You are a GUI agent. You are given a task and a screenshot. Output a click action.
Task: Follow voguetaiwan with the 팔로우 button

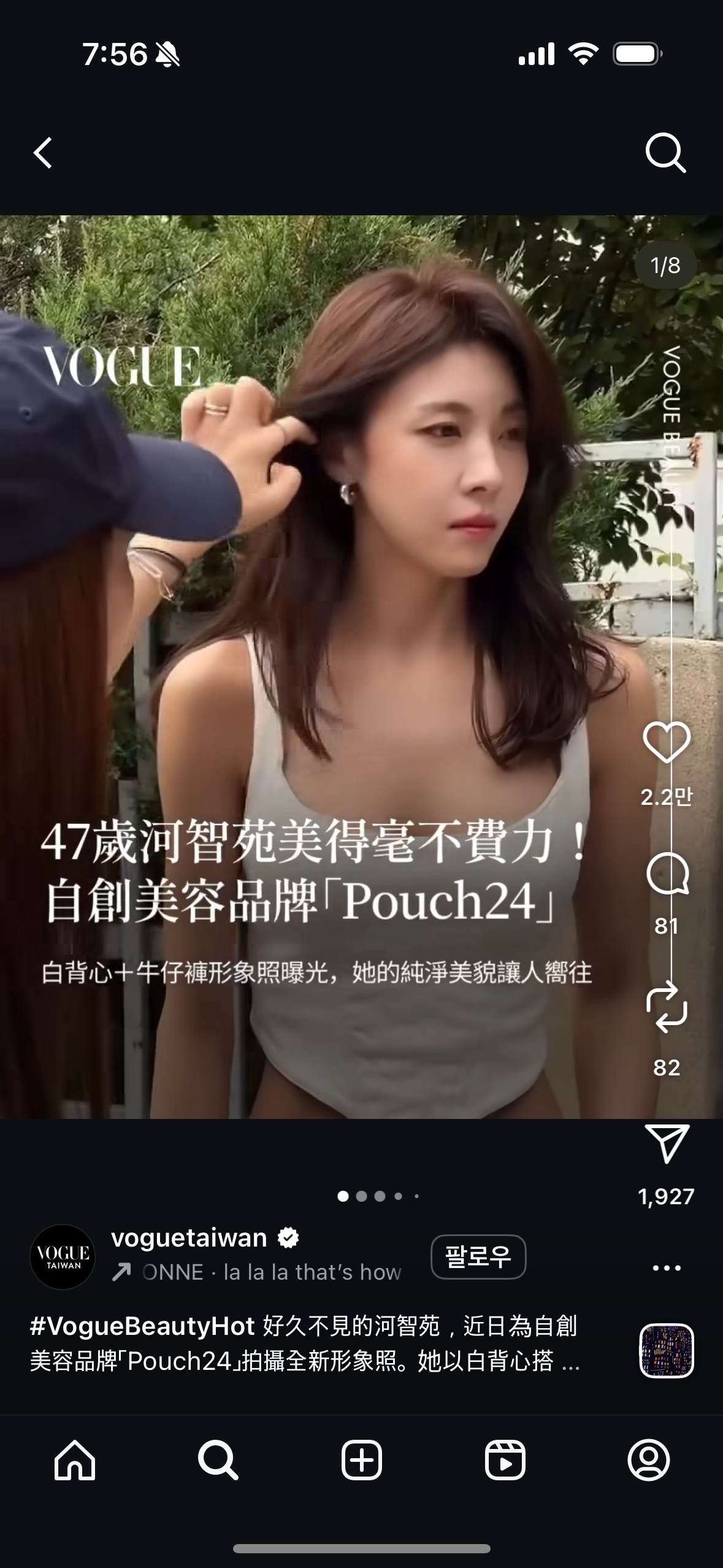(x=478, y=1256)
